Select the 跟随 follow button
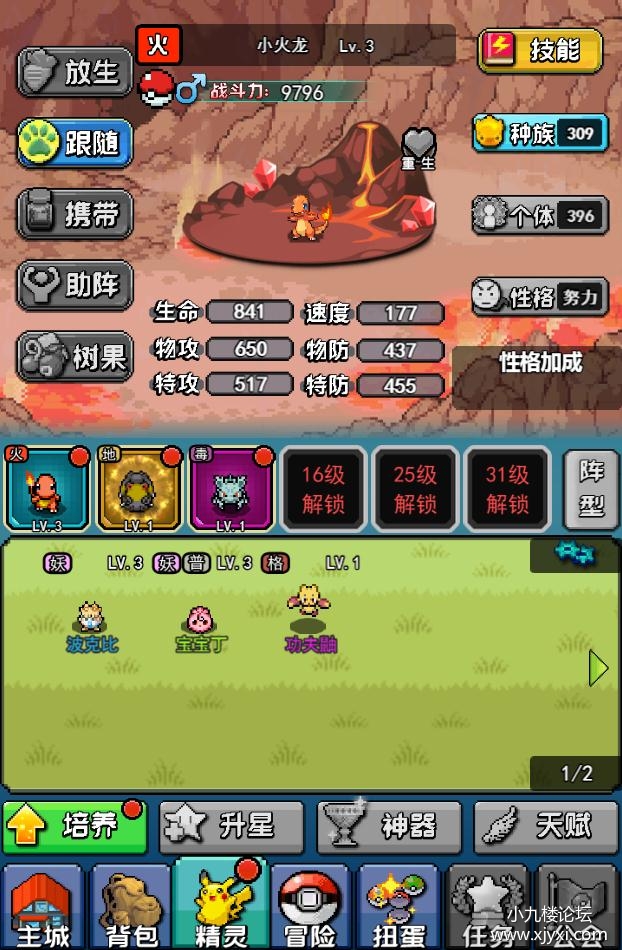This screenshot has width=622, height=950. pos(74,144)
